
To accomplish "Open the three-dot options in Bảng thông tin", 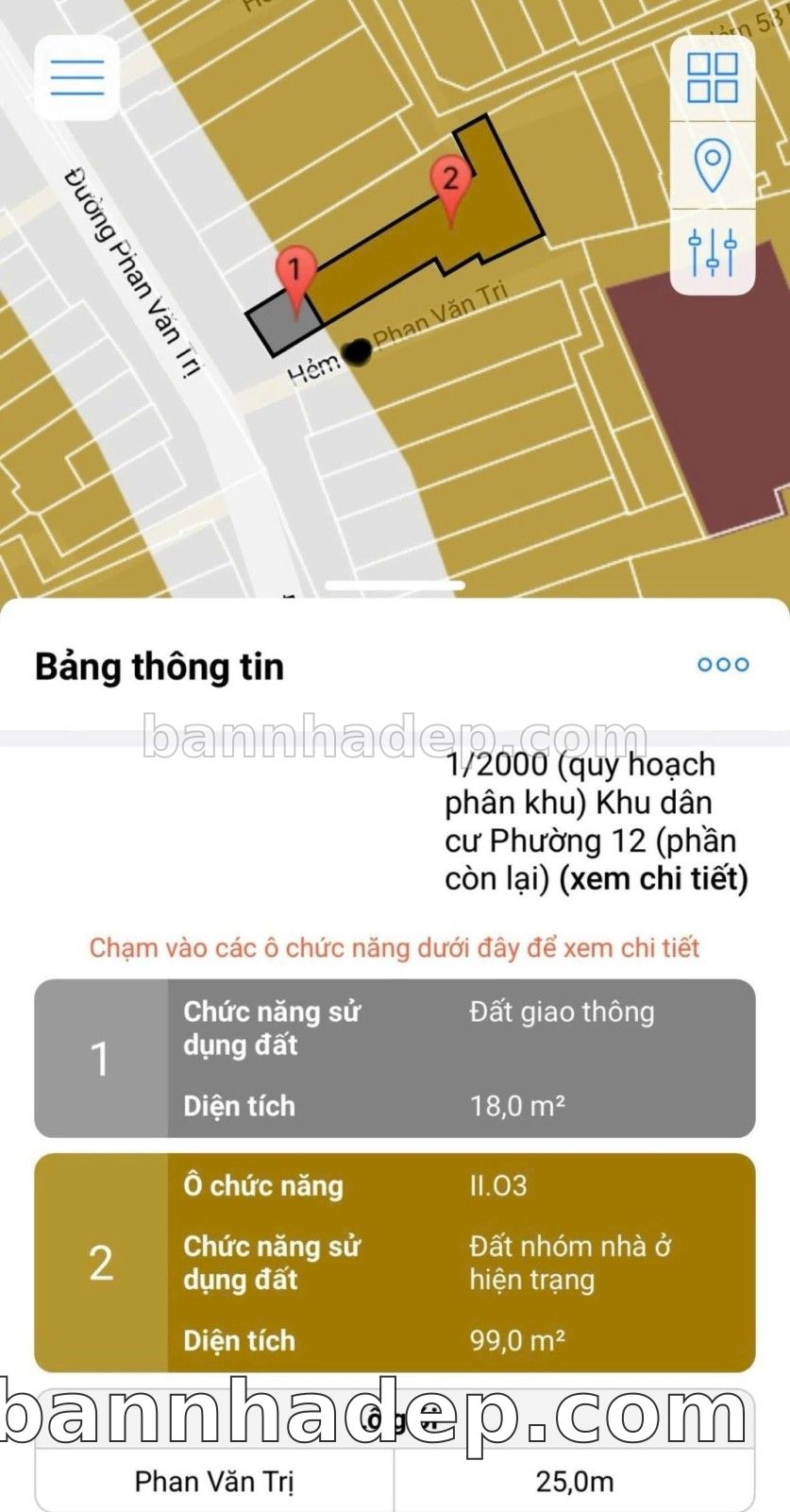I will [723, 665].
